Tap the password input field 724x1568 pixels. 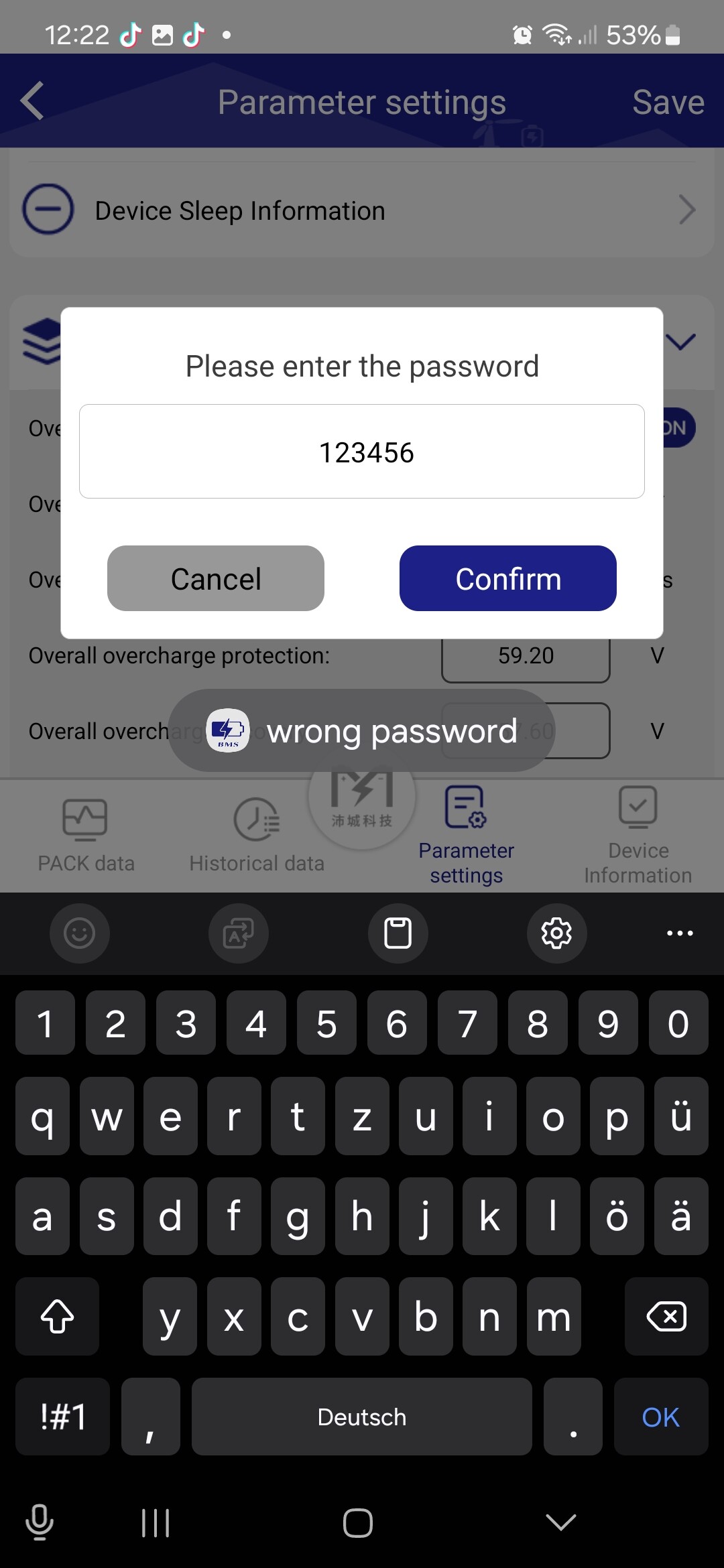362,451
